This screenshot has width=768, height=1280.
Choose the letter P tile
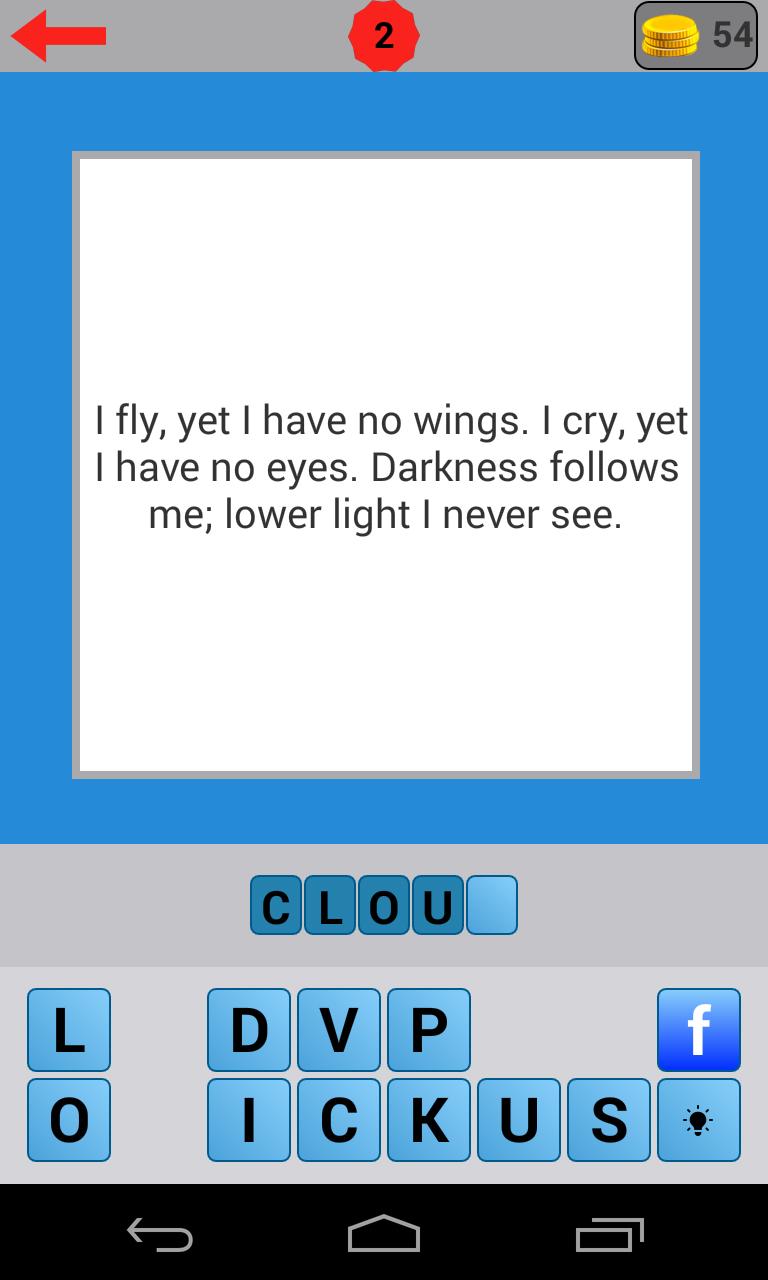pyautogui.click(x=429, y=1030)
